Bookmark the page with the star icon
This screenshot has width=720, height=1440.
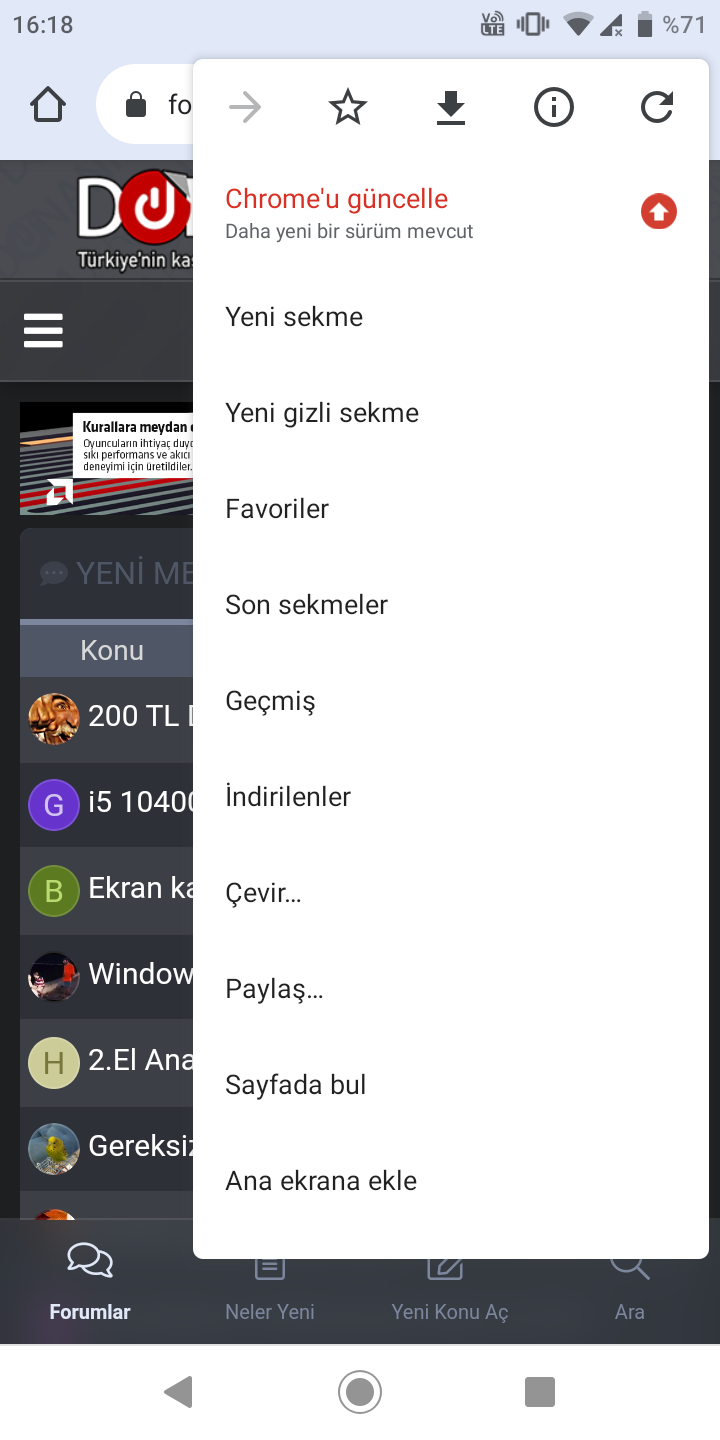point(347,107)
